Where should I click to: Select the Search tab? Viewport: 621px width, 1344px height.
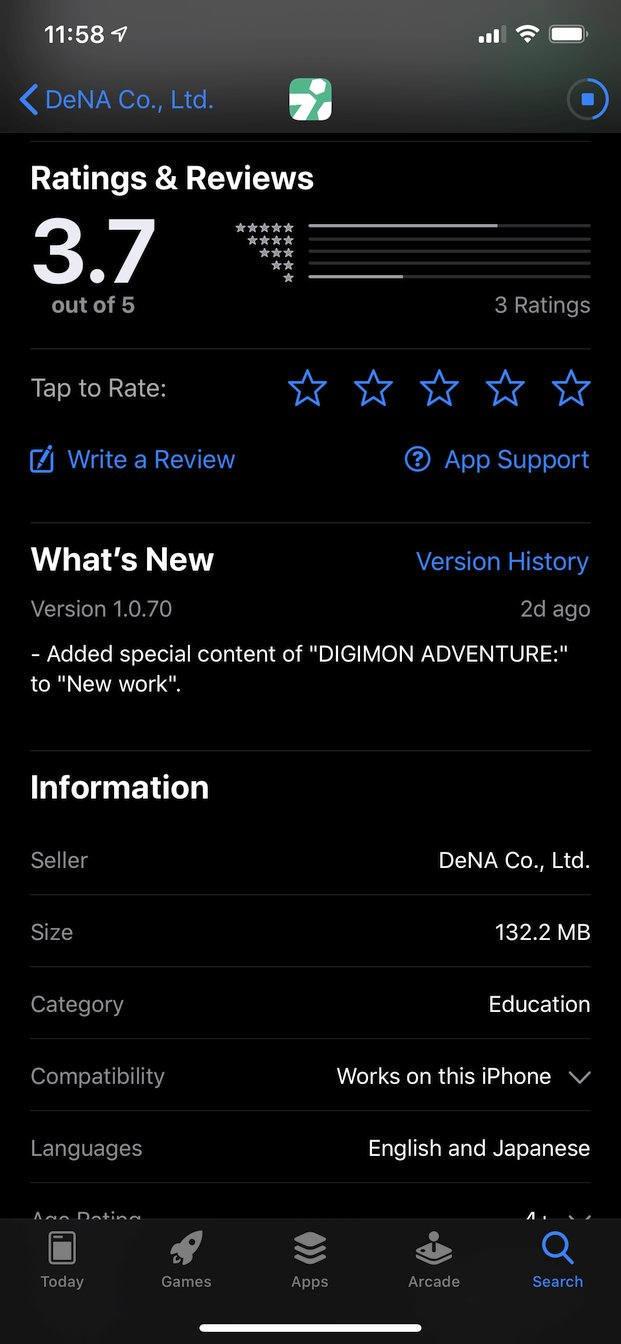[558, 1260]
